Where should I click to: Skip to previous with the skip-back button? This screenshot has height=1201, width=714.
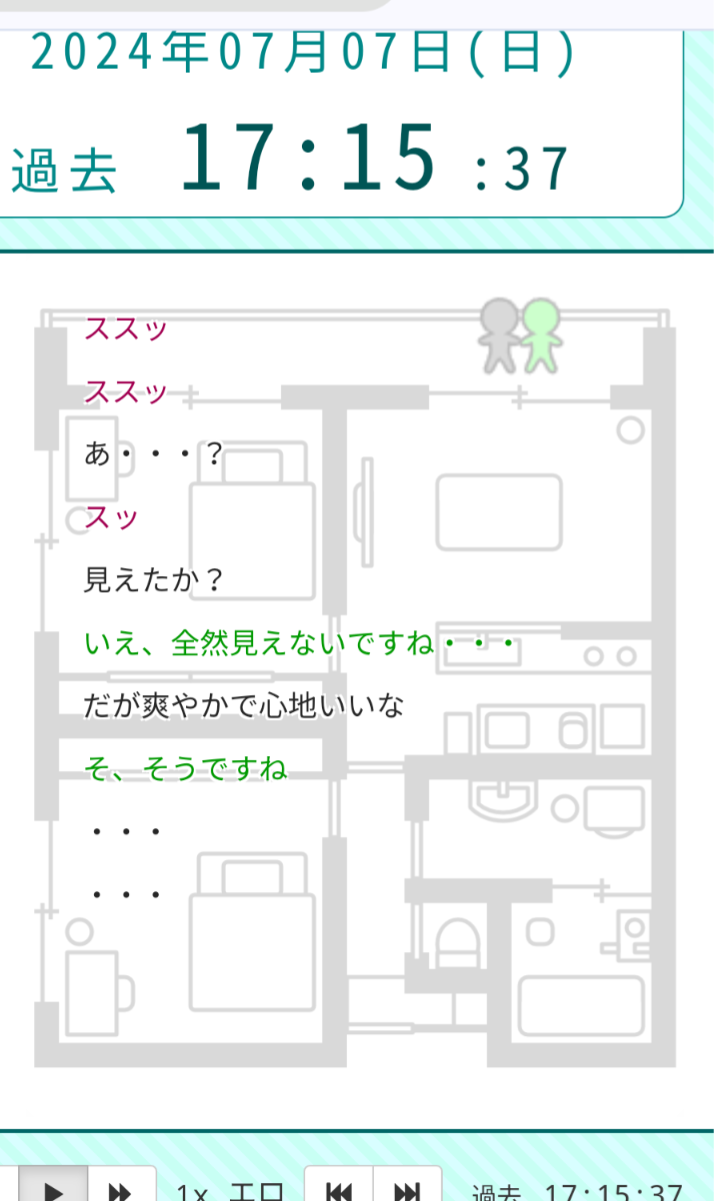339,1190
